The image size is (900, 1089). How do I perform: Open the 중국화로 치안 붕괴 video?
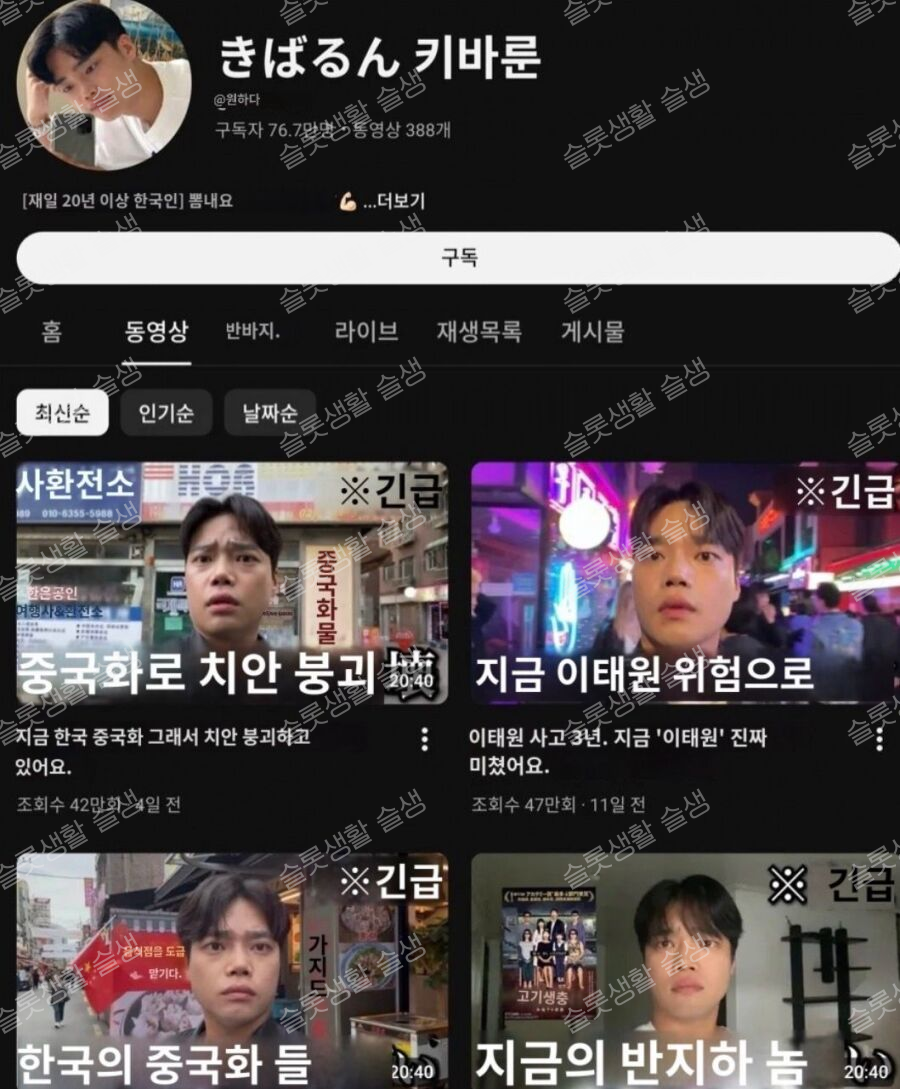pyautogui.click(x=232, y=583)
